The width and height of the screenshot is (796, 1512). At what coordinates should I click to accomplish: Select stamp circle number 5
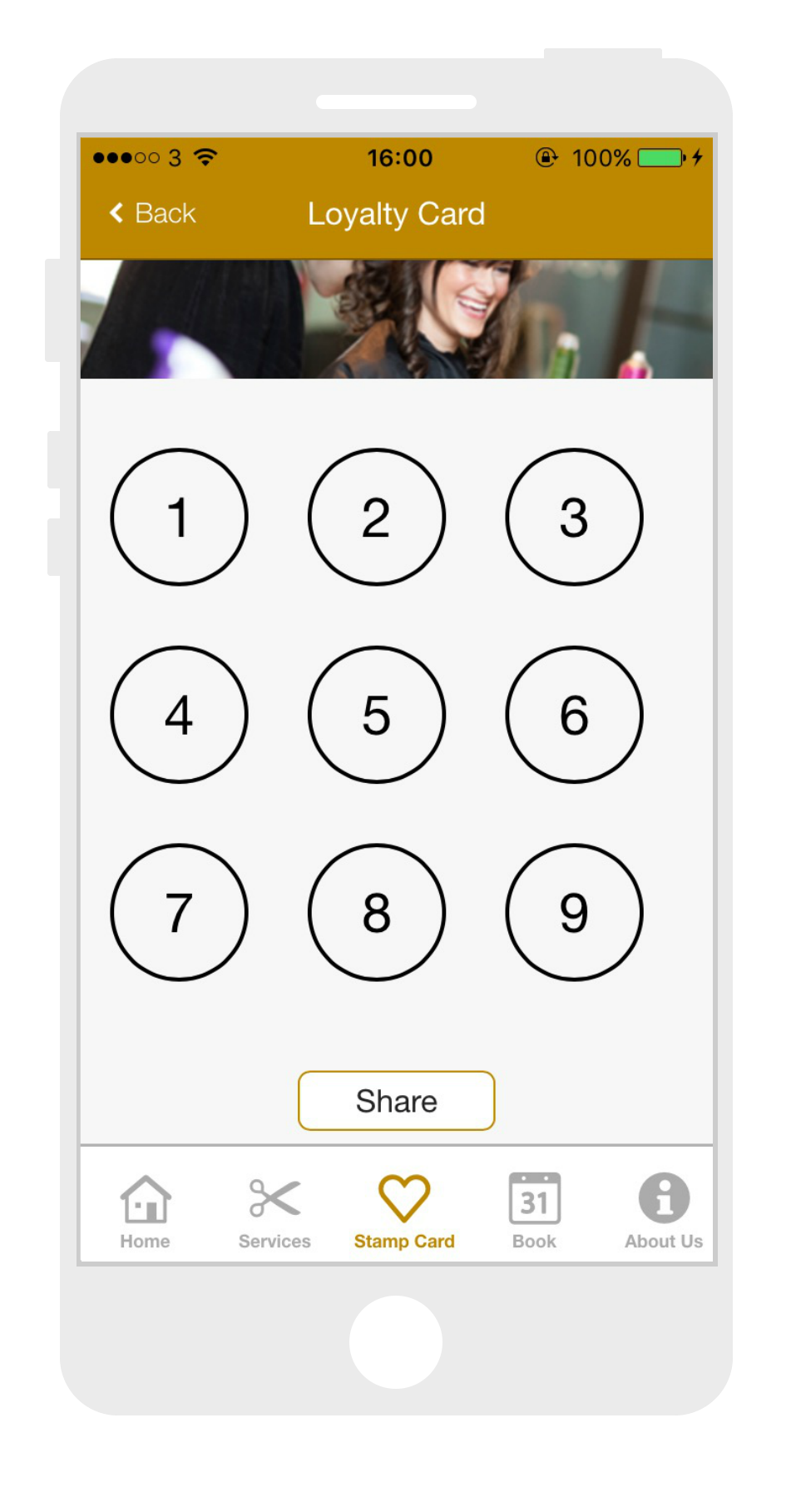point(376,715)
